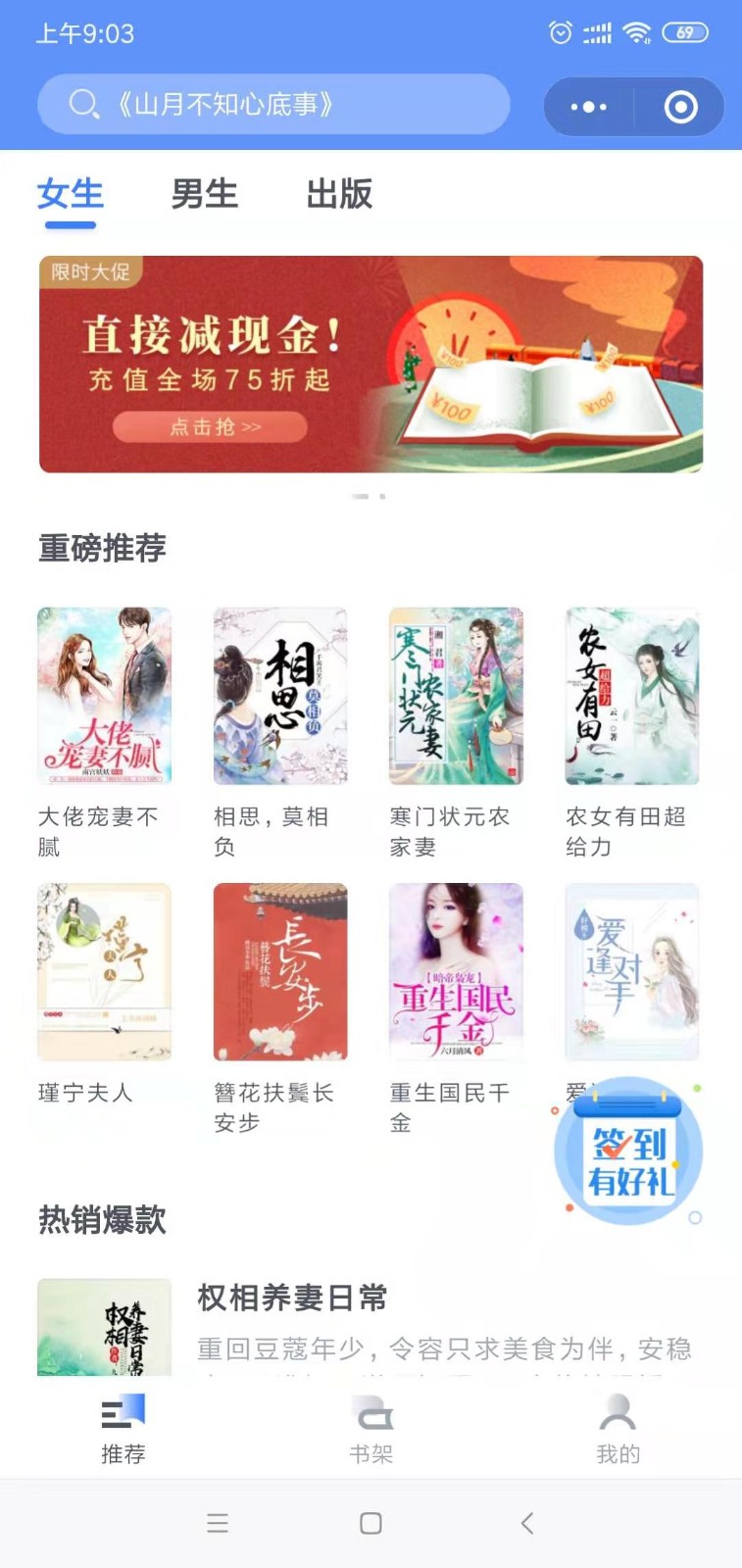Open the book 农女有田超给力
Viewport: 742px width, 1568px height.
point(632,696)
